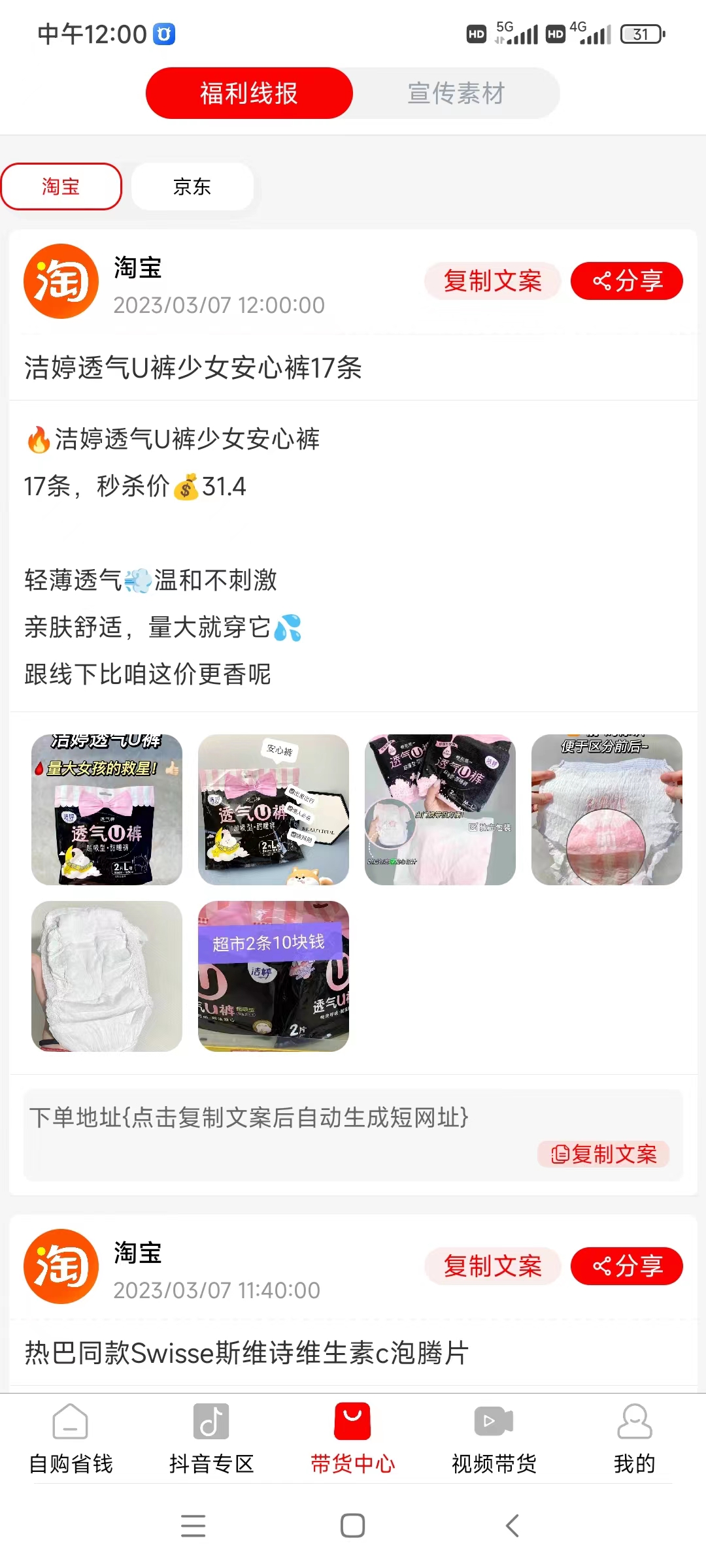Copy text for the Swisse斯维诗 post

(x=492, y=1267)
